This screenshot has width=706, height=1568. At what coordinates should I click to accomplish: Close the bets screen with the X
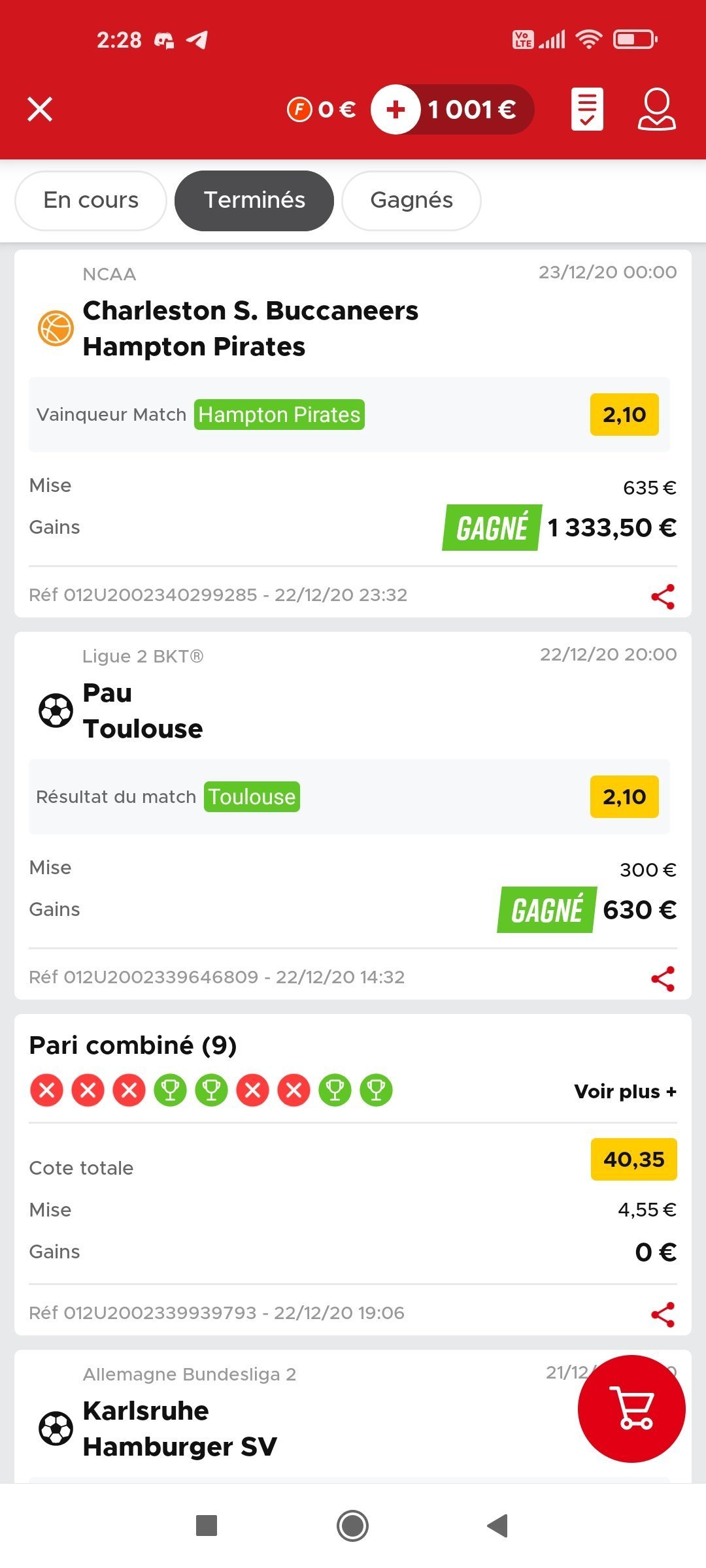40,109
